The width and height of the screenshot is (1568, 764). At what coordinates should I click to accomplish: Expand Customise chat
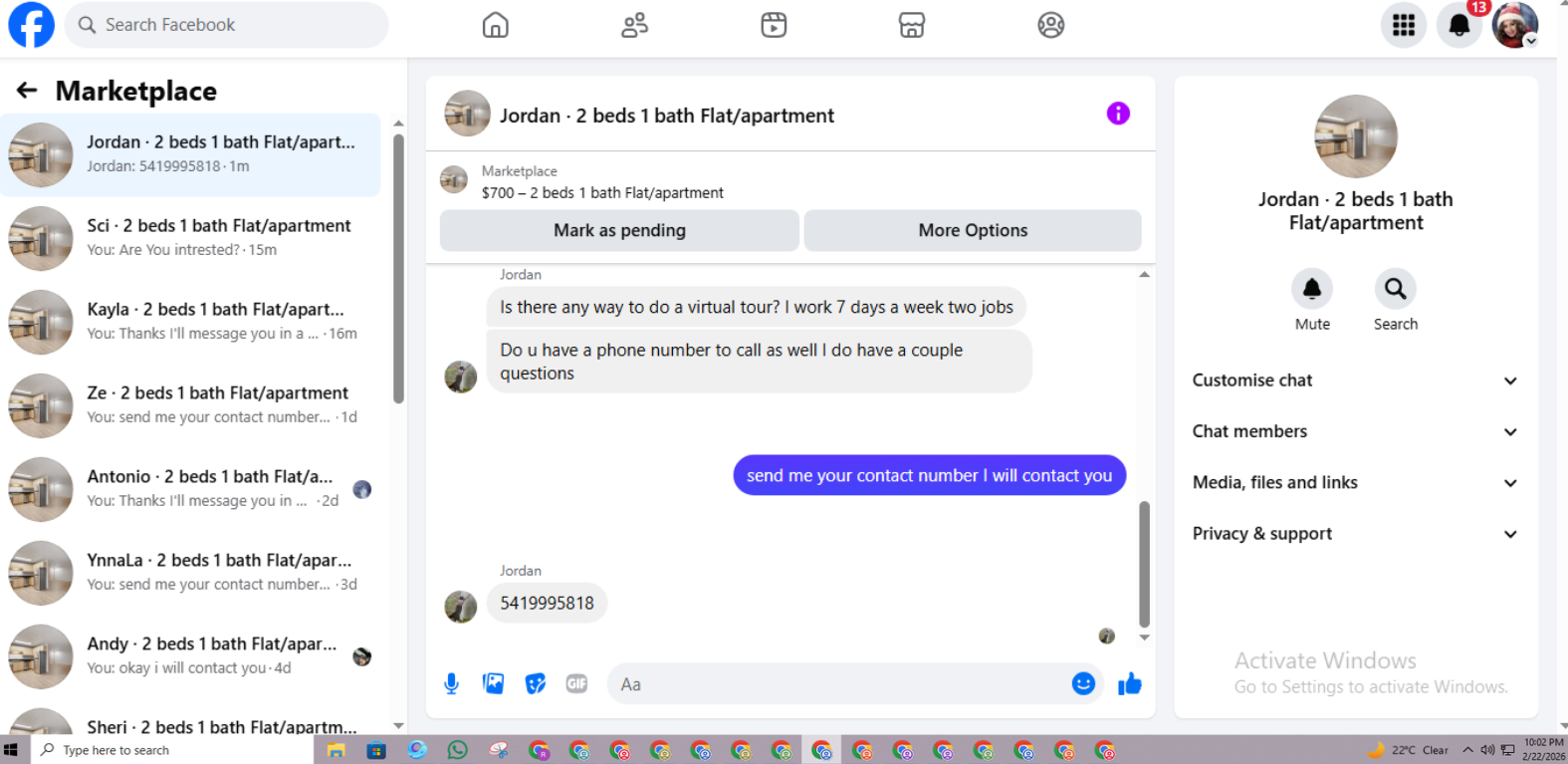click(x=1355, y=381)
